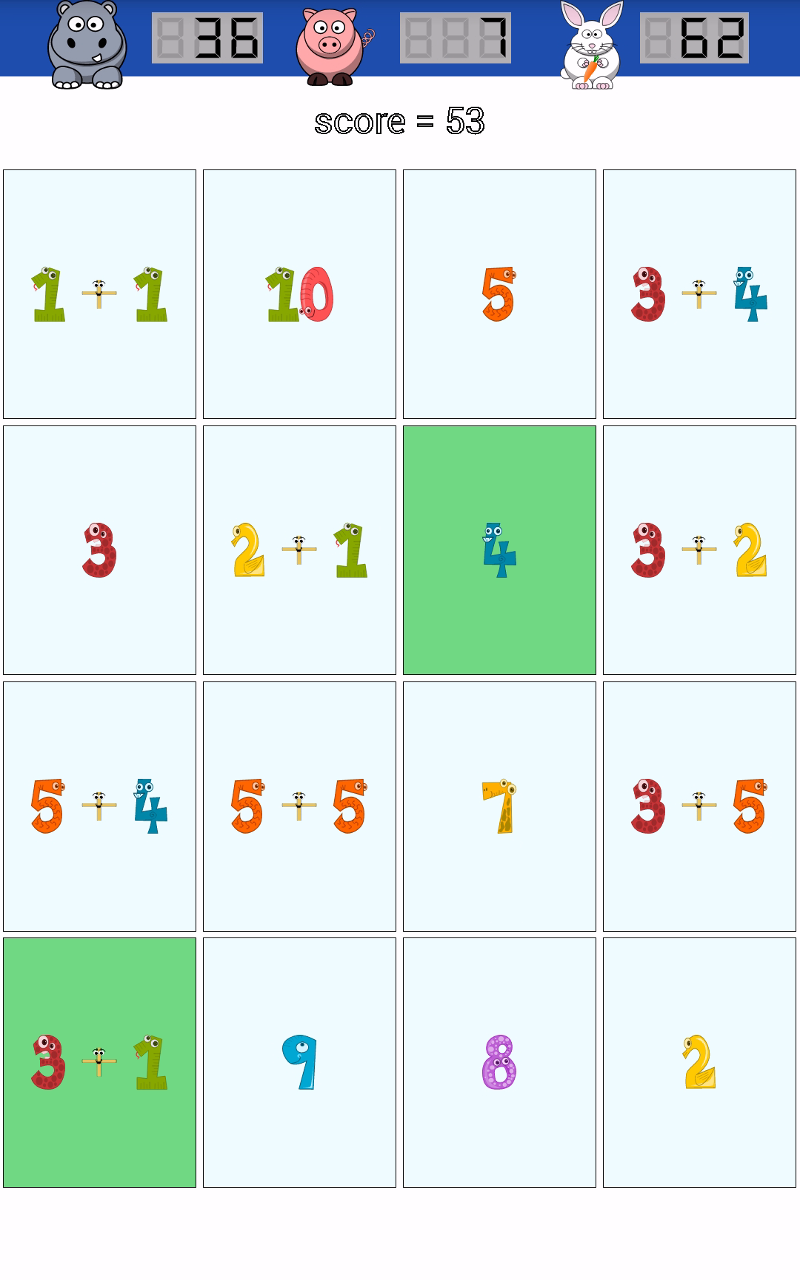The width and height of the screenshot is (800, 1280).
Task: Pick the card showing 2 + 1
Action: pyautogui.click(x=299, y=548)
